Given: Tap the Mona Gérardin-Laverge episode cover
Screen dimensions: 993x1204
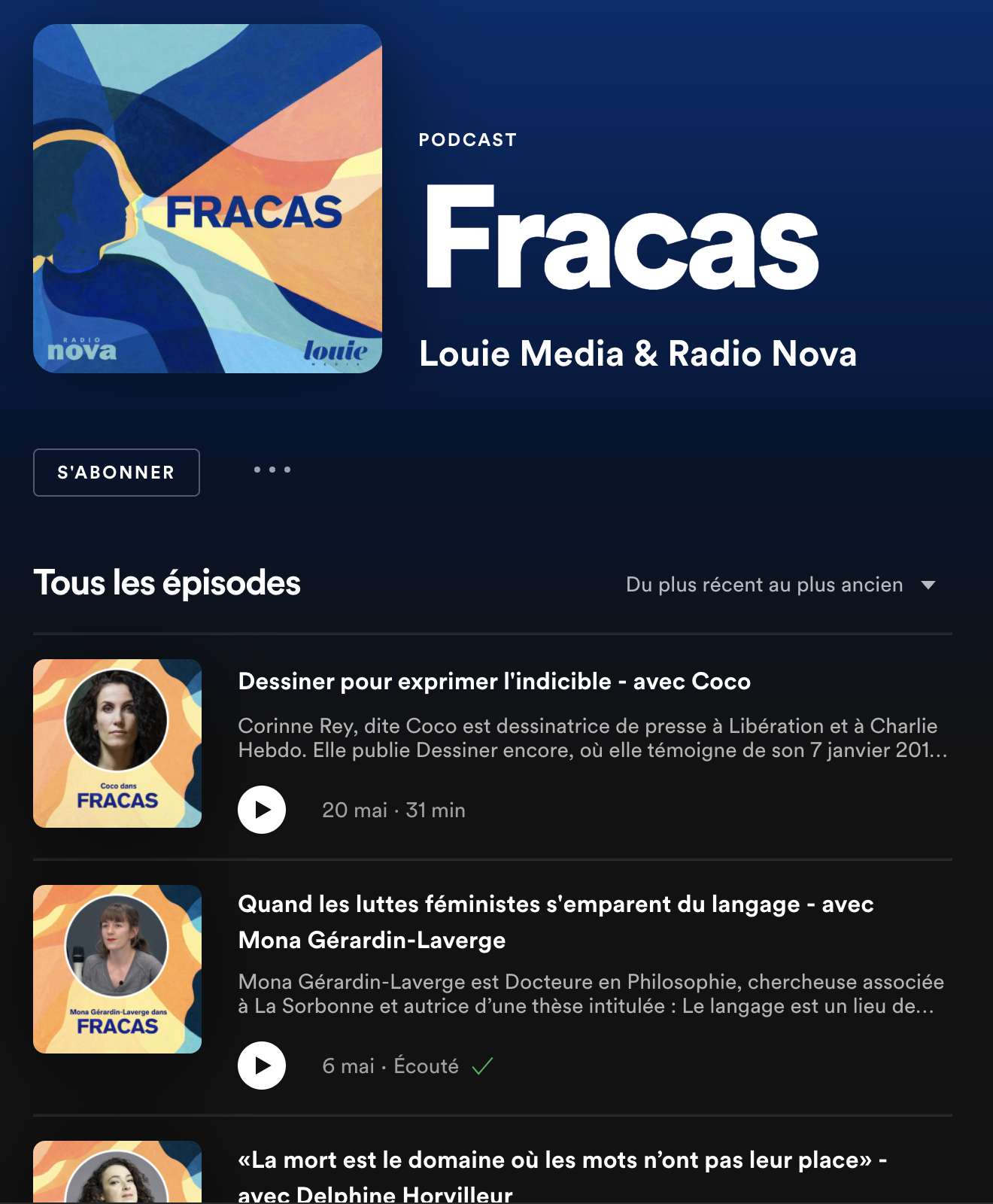Looking at the screenshot, I should click(117, 969).
